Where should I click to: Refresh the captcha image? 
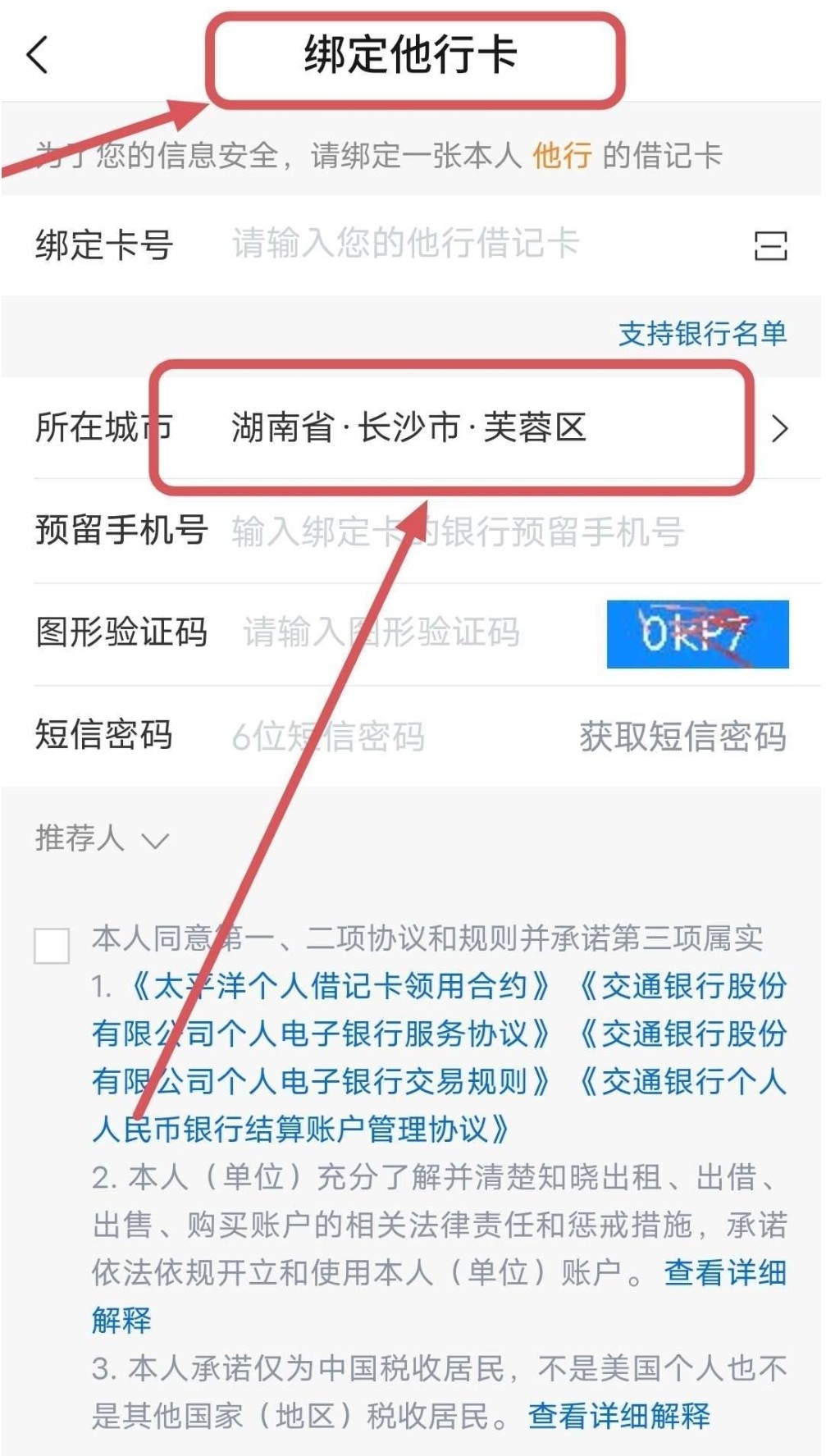[x=697, y=634]
